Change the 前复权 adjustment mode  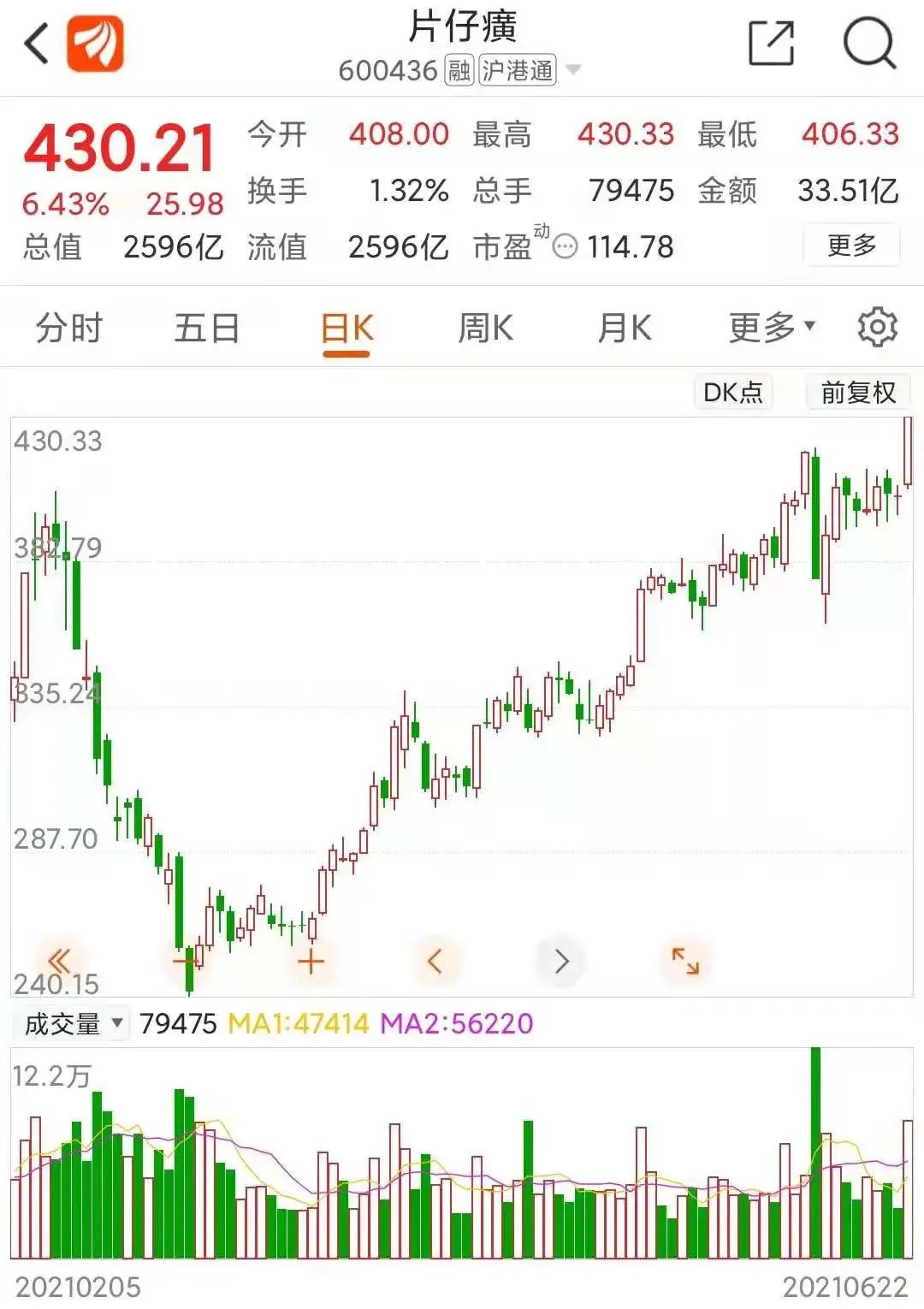pos(858,393)
